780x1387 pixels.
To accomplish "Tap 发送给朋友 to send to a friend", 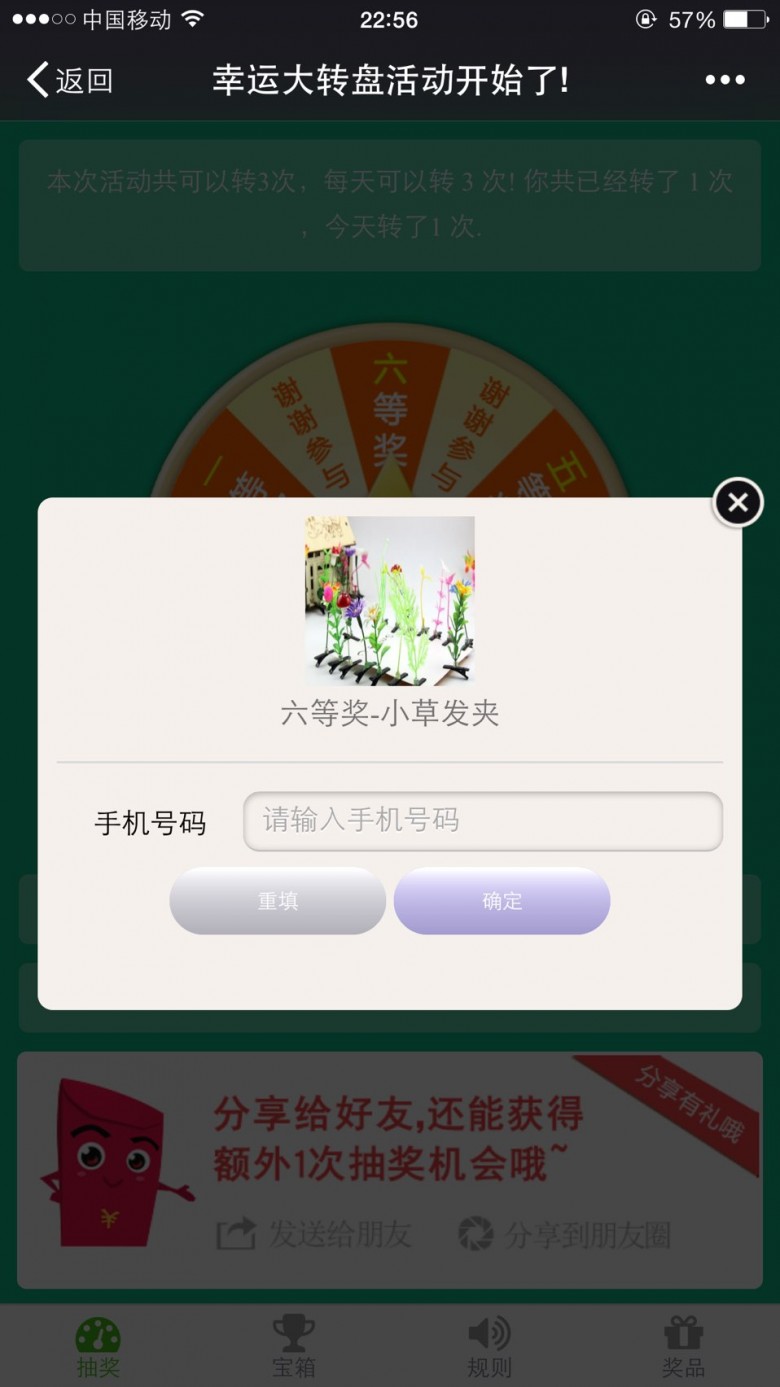I will tap(315, 1234).
